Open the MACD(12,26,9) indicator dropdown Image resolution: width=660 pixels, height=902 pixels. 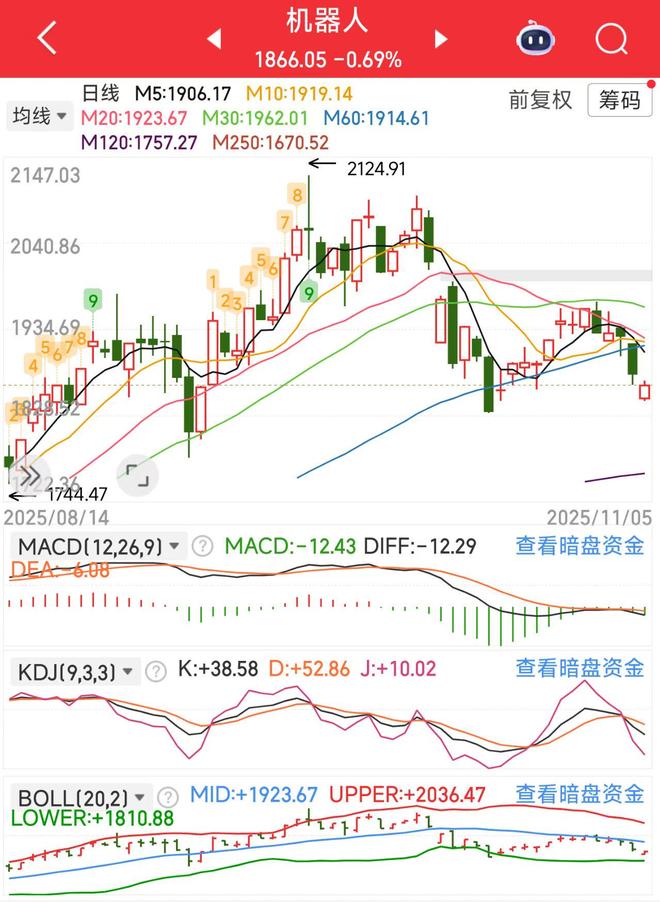tap(97, 546)
